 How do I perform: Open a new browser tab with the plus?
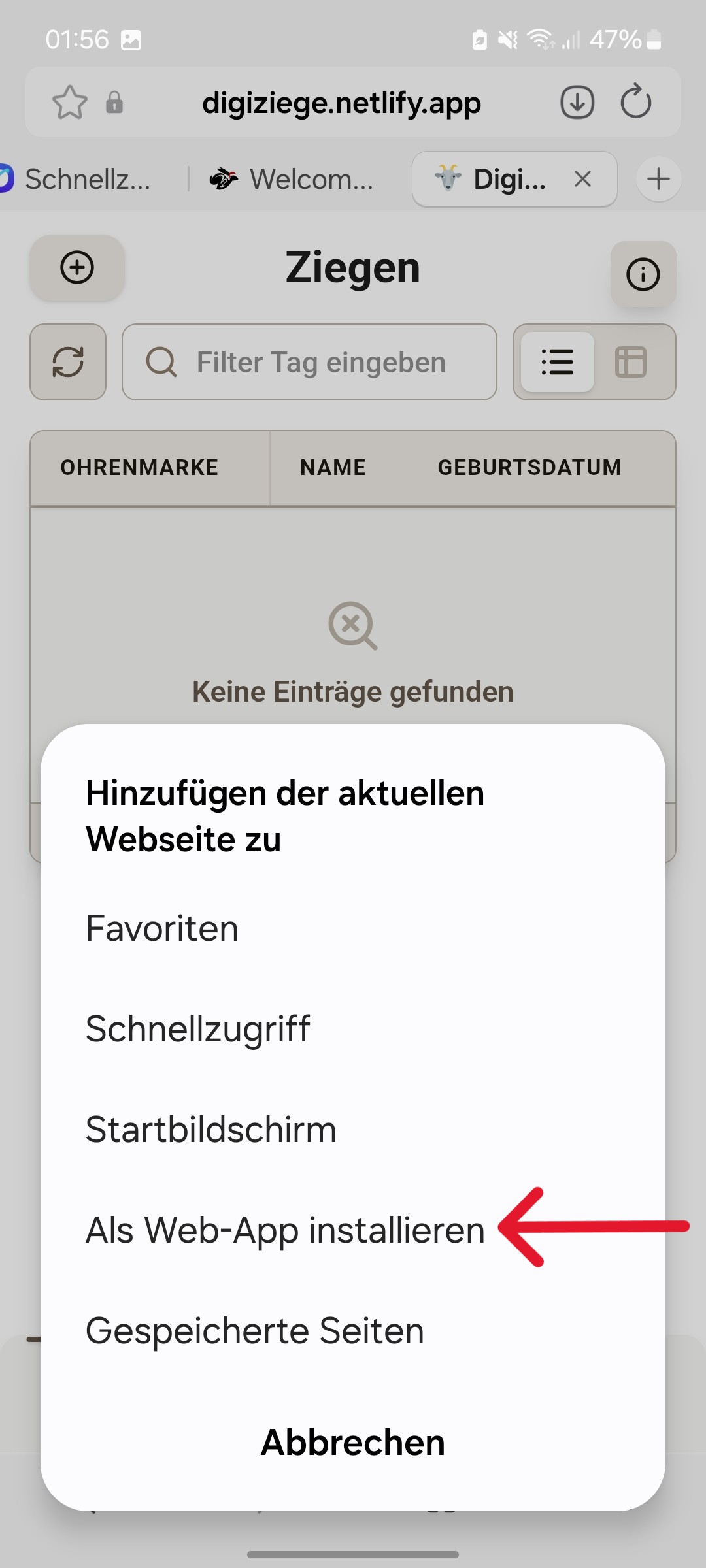658,178
